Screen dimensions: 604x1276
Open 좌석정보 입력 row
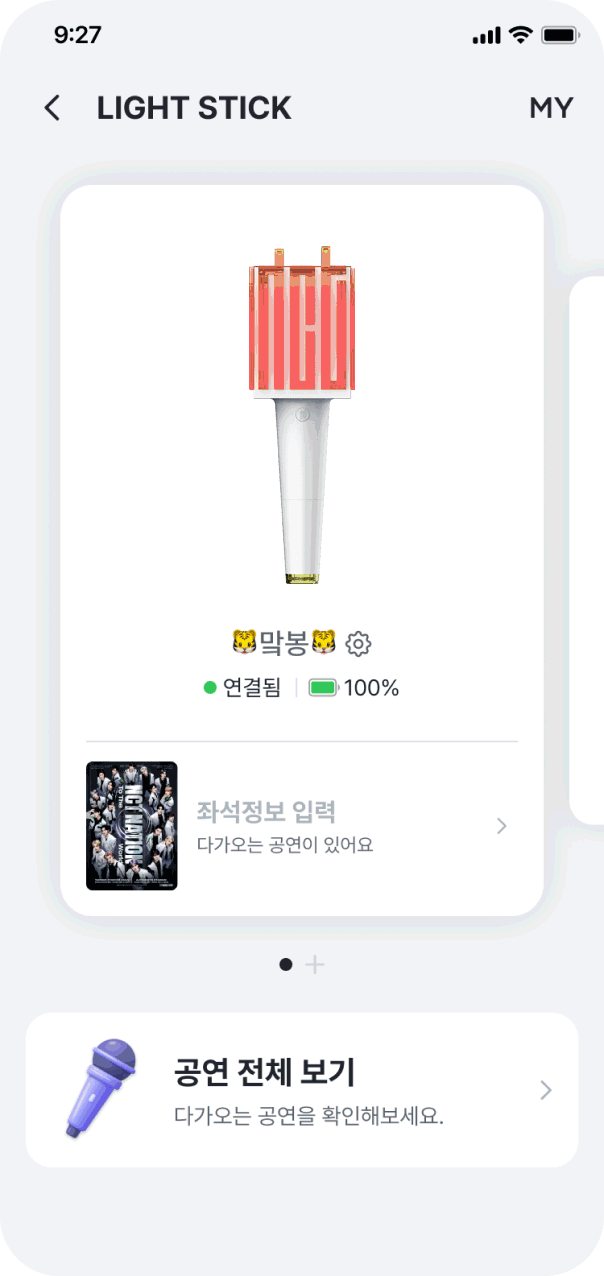(302, 826)
